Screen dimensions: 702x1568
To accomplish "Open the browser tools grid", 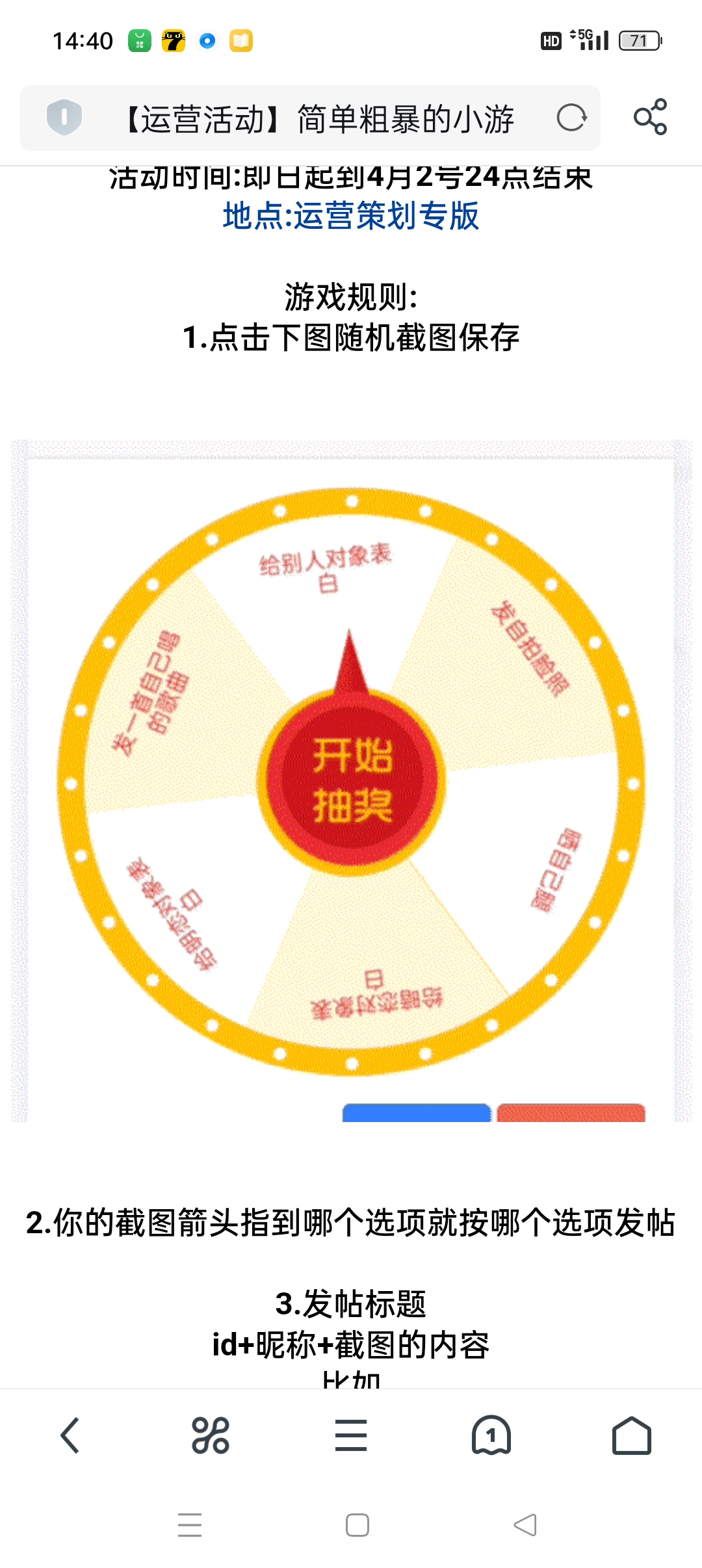I will [x=210, y=1435].
